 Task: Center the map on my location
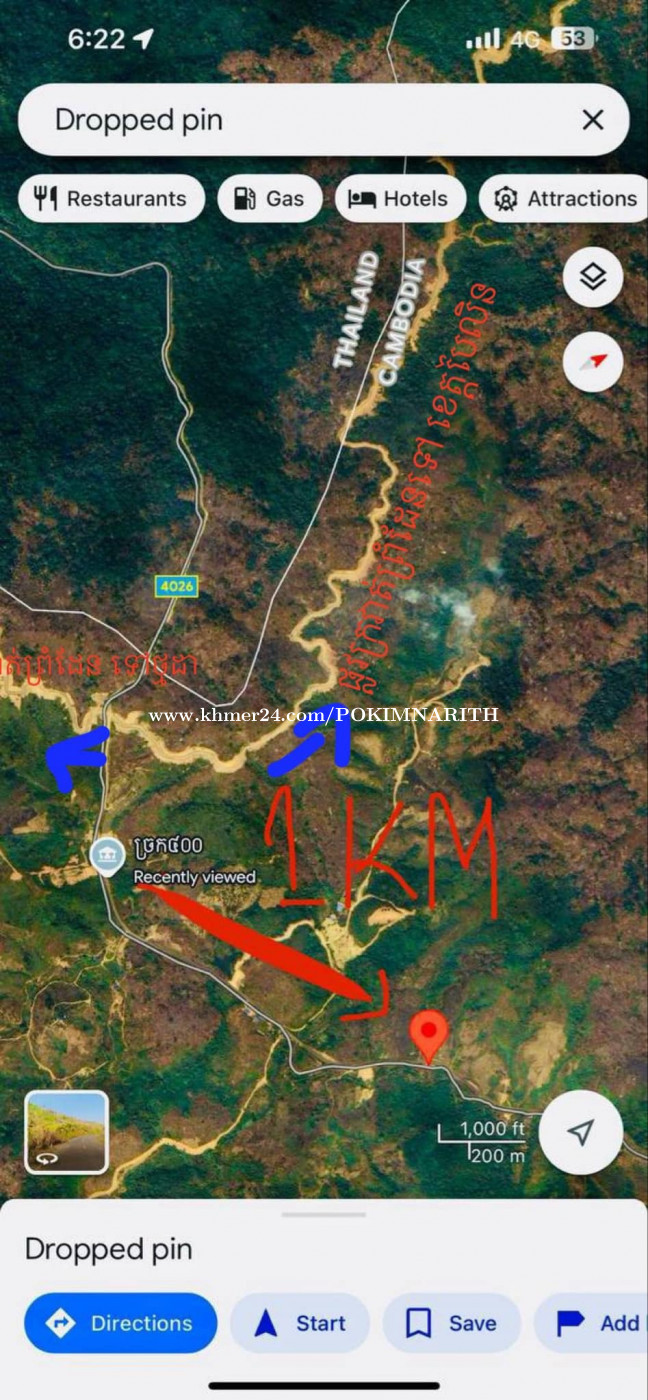click(x=581, y=1132)
